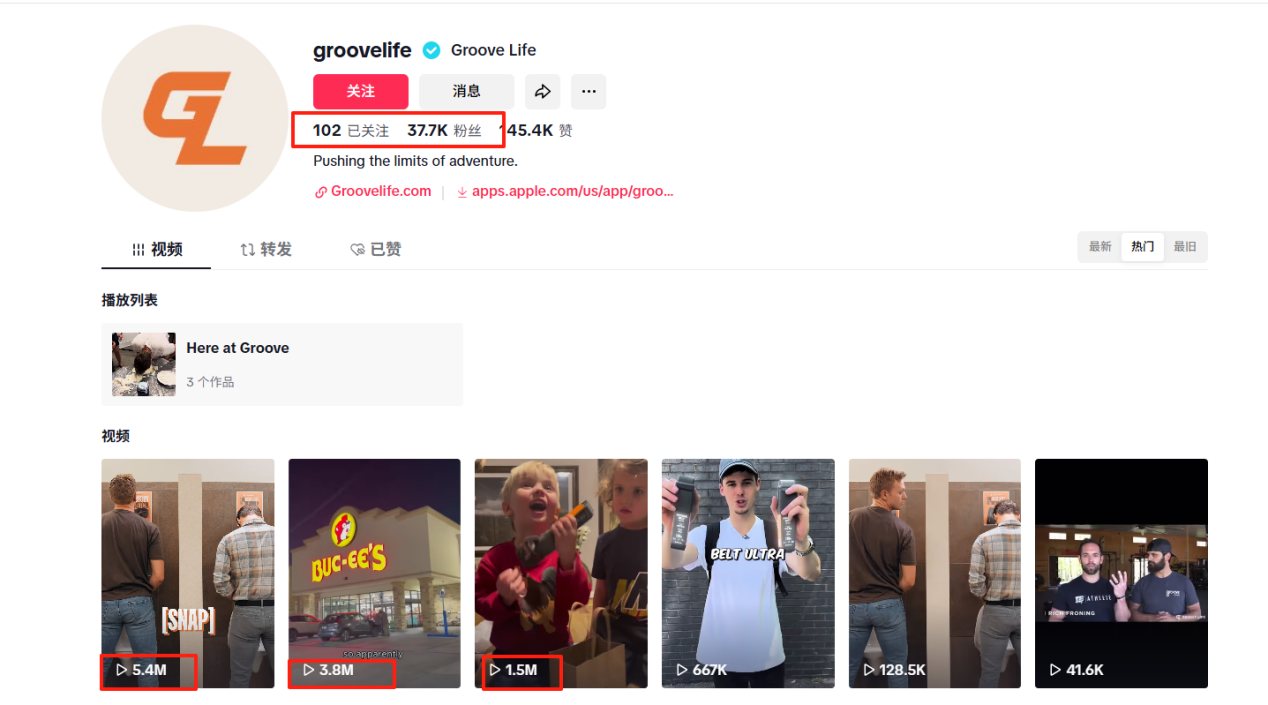This screenshot has height=705, width=1268.
Task: Share this profile via arrow icon
Action: click(x=542, y=91)
